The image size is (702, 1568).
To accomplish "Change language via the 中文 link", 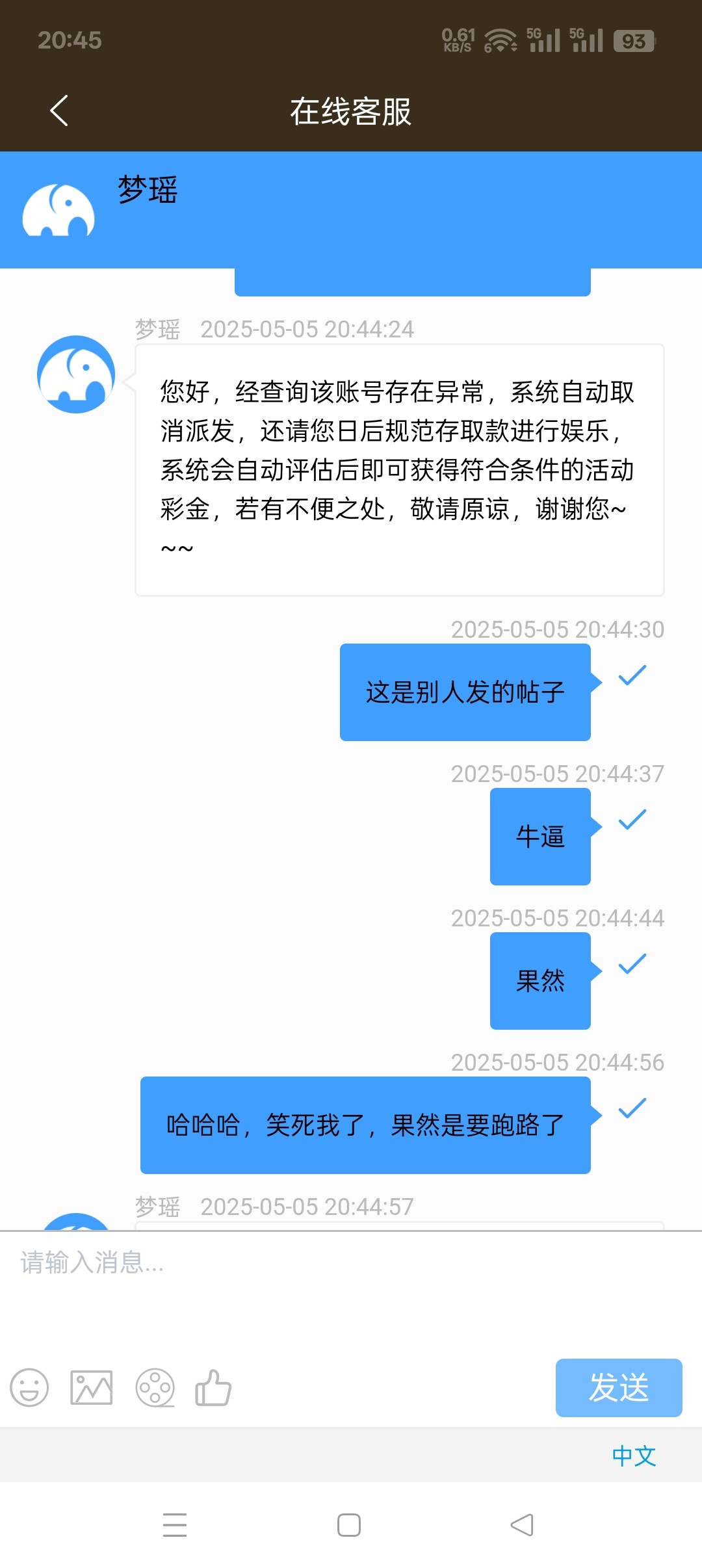I will point(634,1456).
